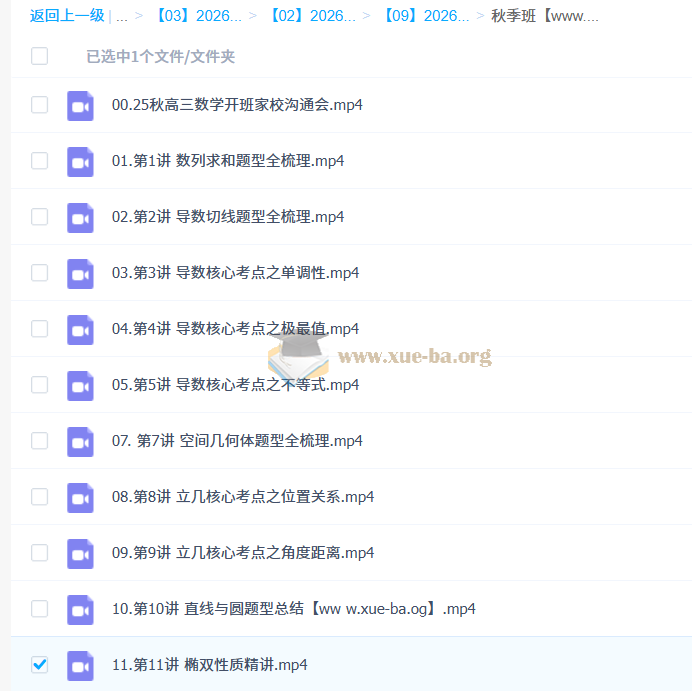Open 07. 第7讲 空间几何体题型全梳理.mp4
Viewport: 692px width, 691px height.
(x=237, y=441)
